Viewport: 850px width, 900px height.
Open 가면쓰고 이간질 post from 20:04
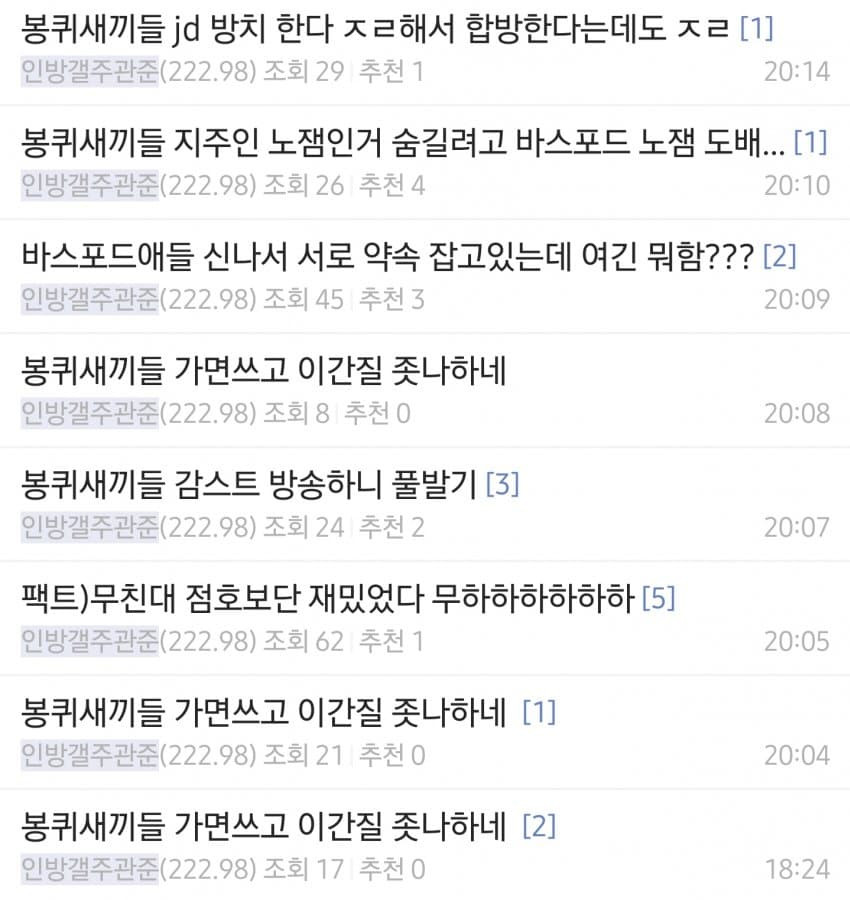click(x=264, y=712)
